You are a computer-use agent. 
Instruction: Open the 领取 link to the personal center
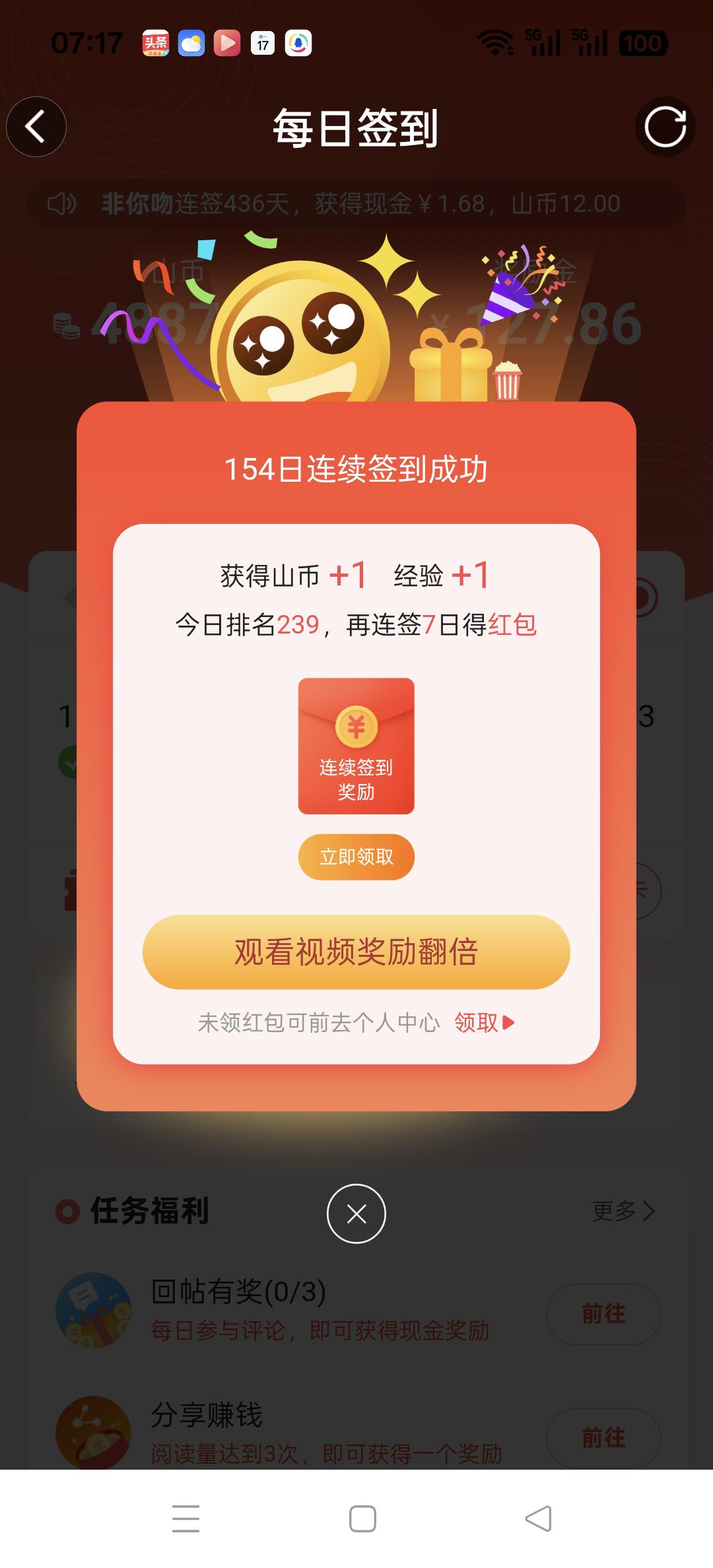(x=483, y=1022)
